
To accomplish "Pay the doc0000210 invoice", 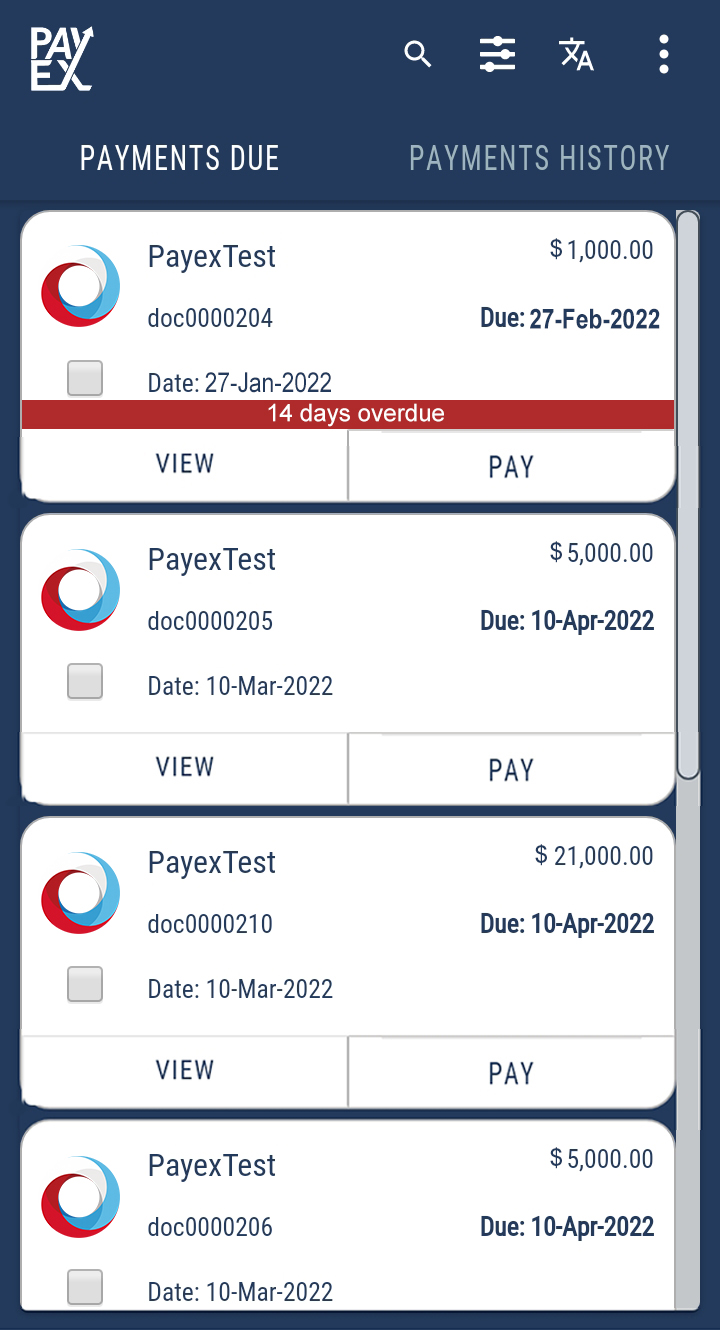I will click(x=511, y=1073).
